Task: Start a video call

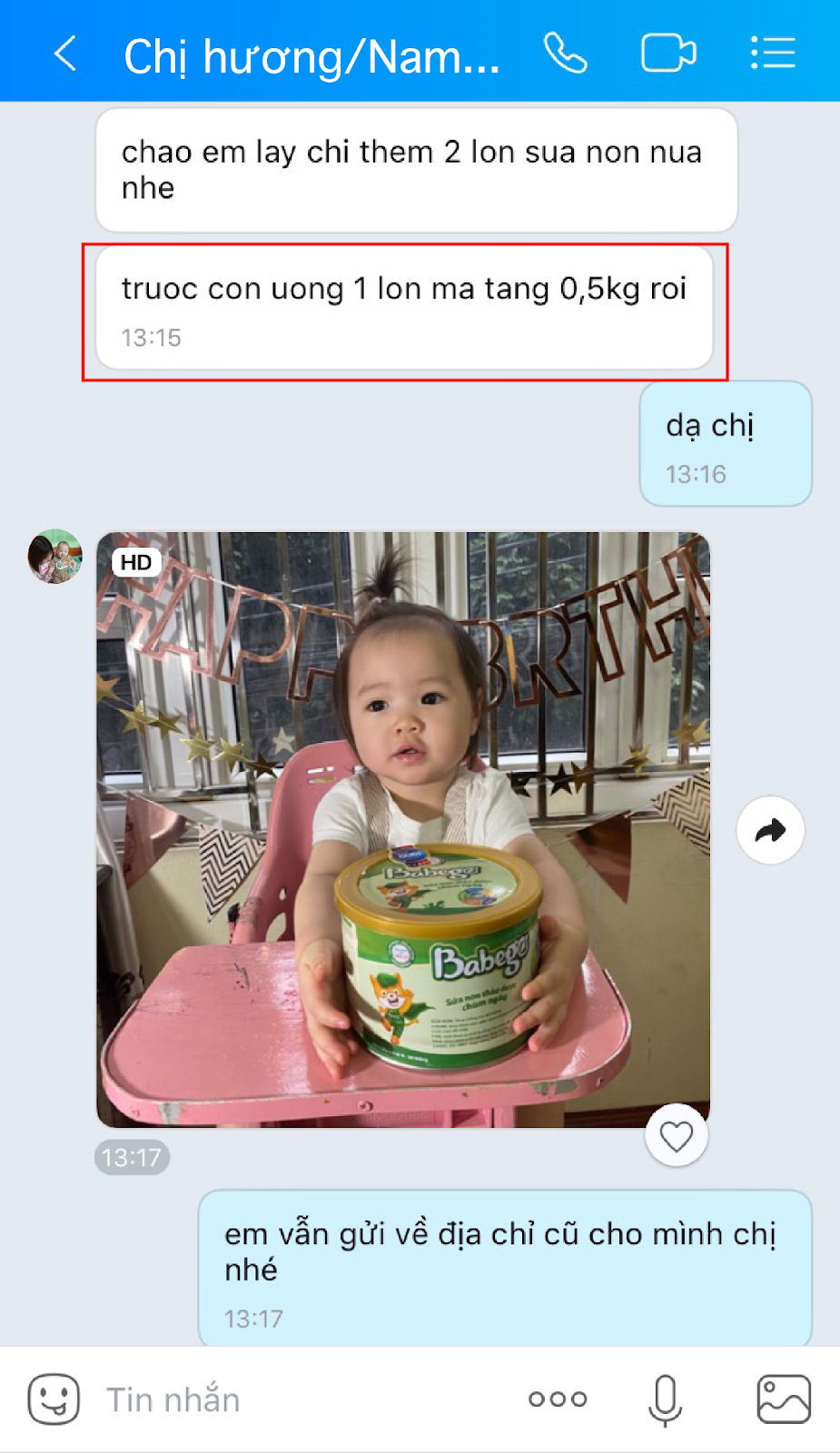Action: tap(668, 54)
